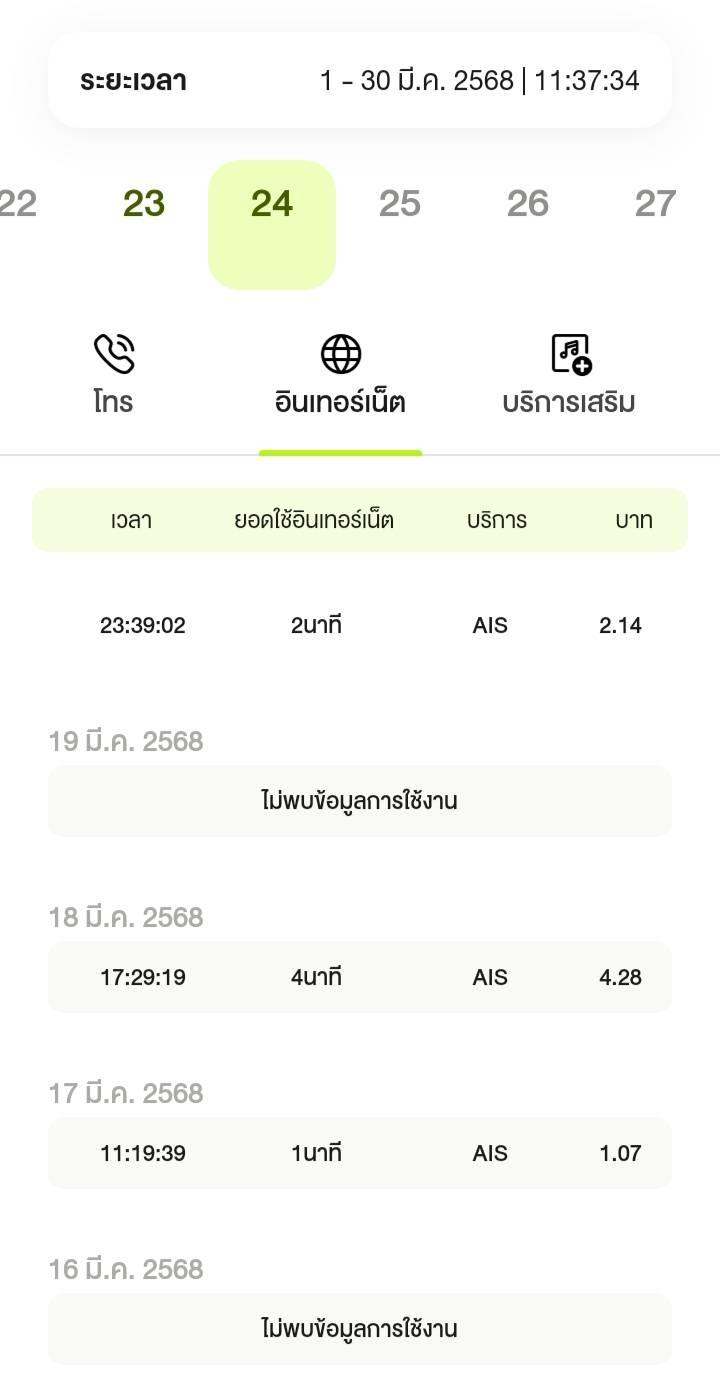Viewport: 720px width, 1377px height.
Task: Select date 23 in the day strip
Action: pyautogui.click(x=144, y=204)
